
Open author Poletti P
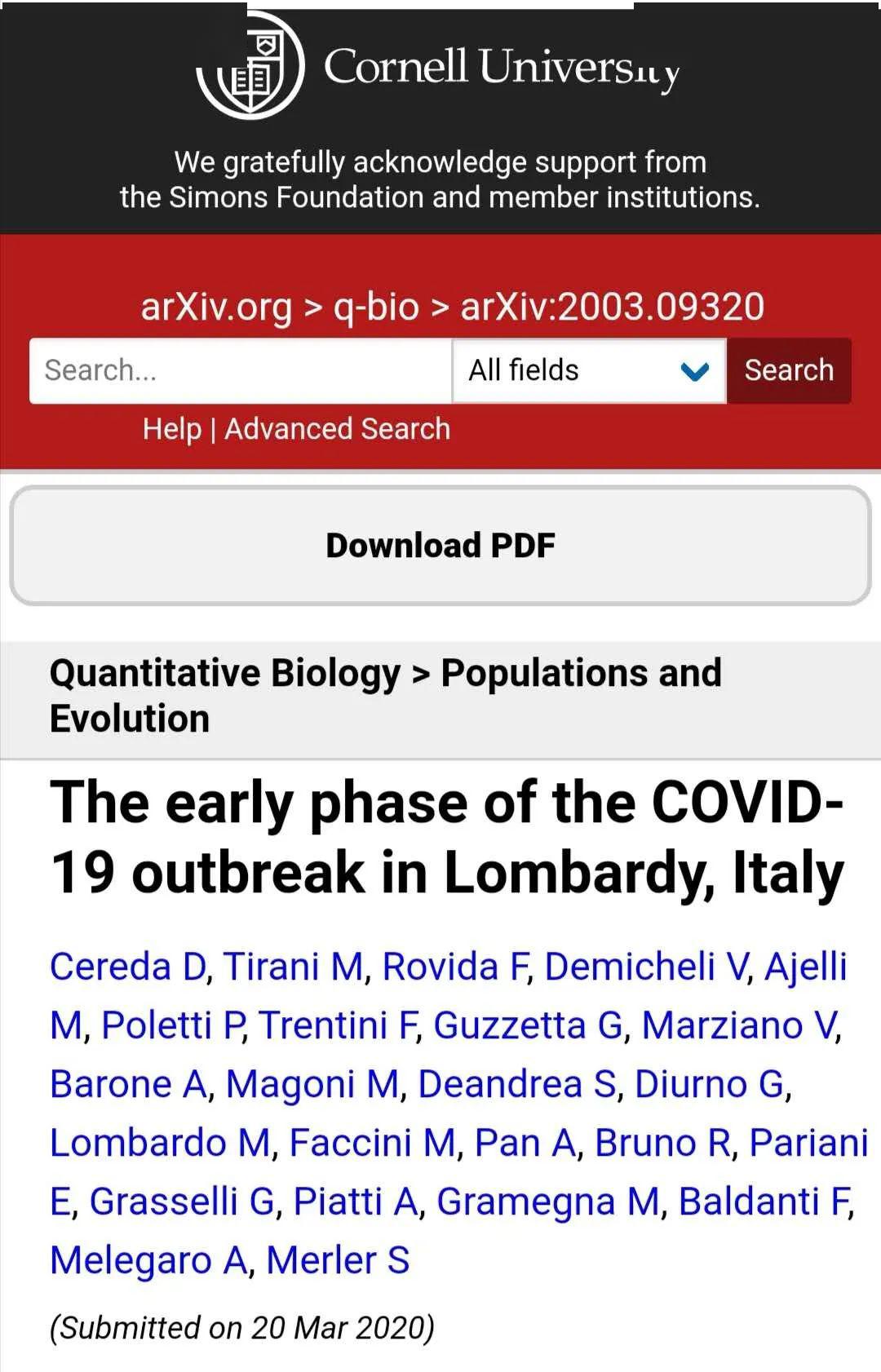pyautogui.click(x=174, y=1025)
